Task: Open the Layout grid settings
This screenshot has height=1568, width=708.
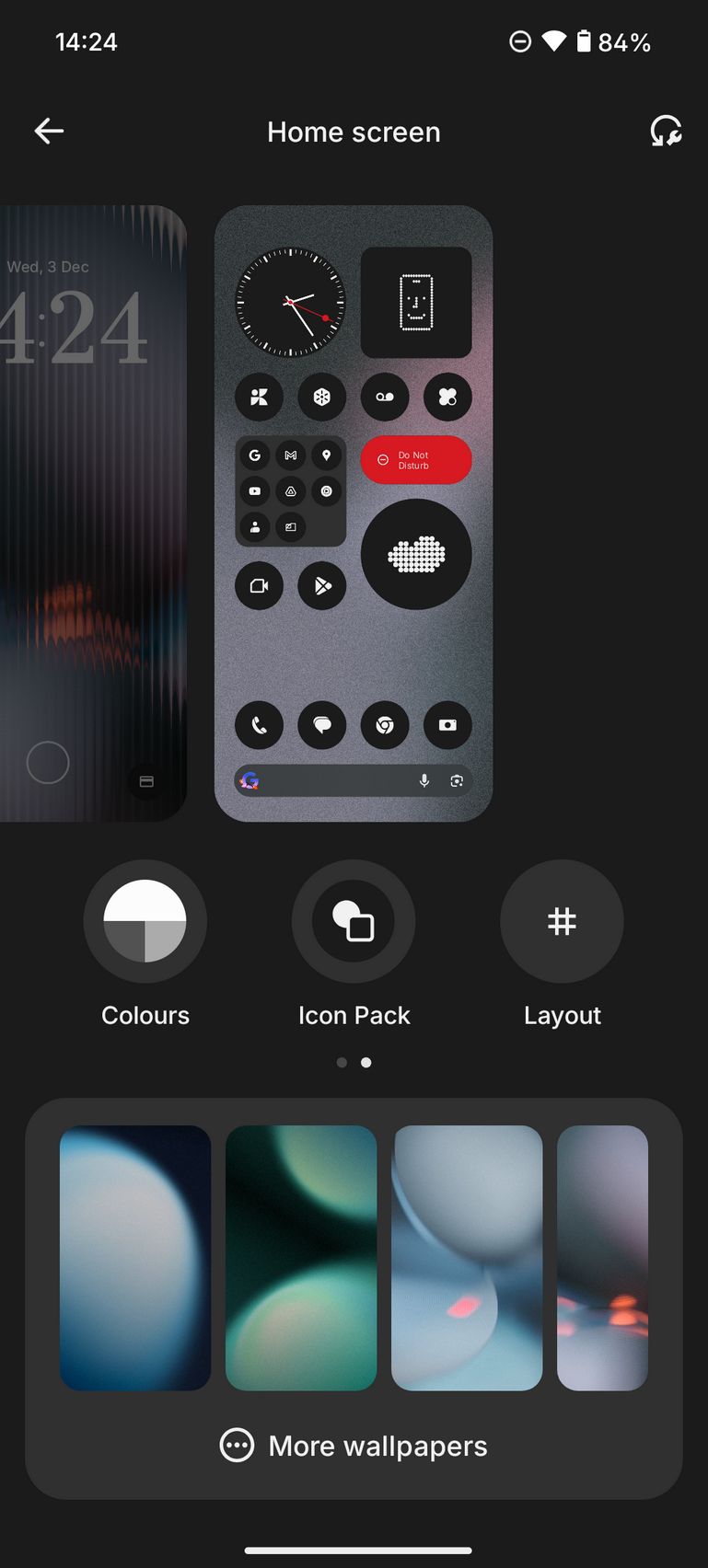Action: [562, 921]
